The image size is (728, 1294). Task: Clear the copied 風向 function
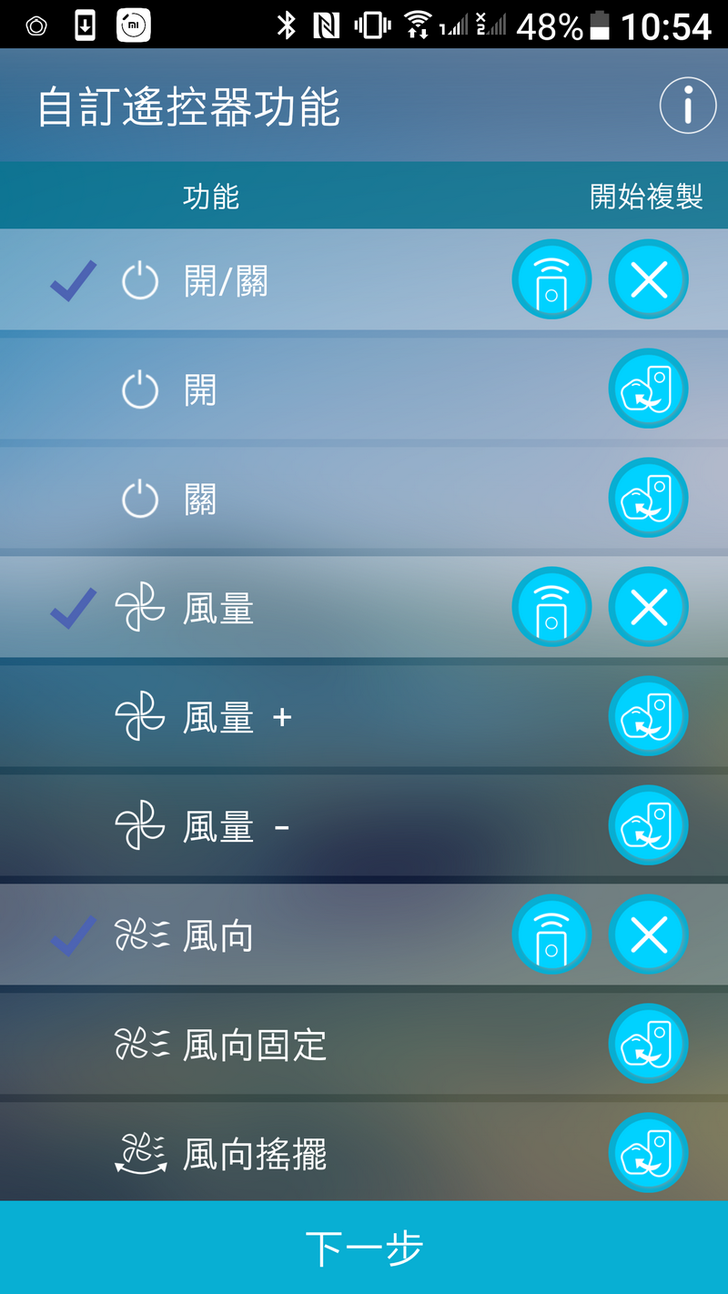[649, 934]
